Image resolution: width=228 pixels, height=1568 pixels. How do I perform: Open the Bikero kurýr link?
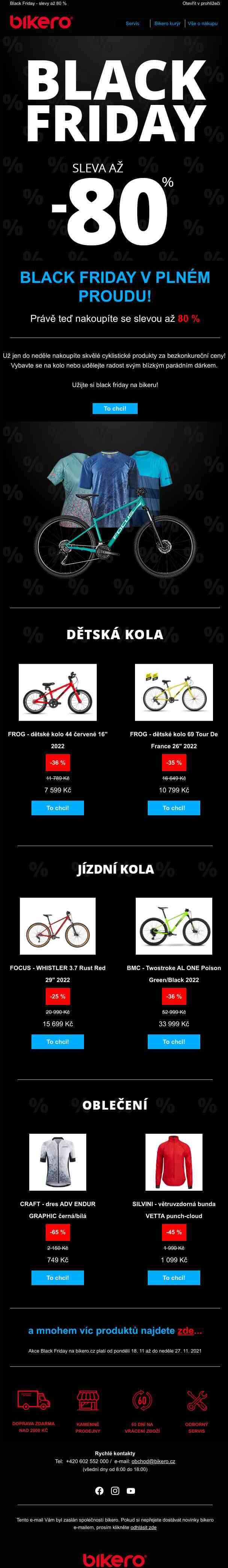click(167, 24)
